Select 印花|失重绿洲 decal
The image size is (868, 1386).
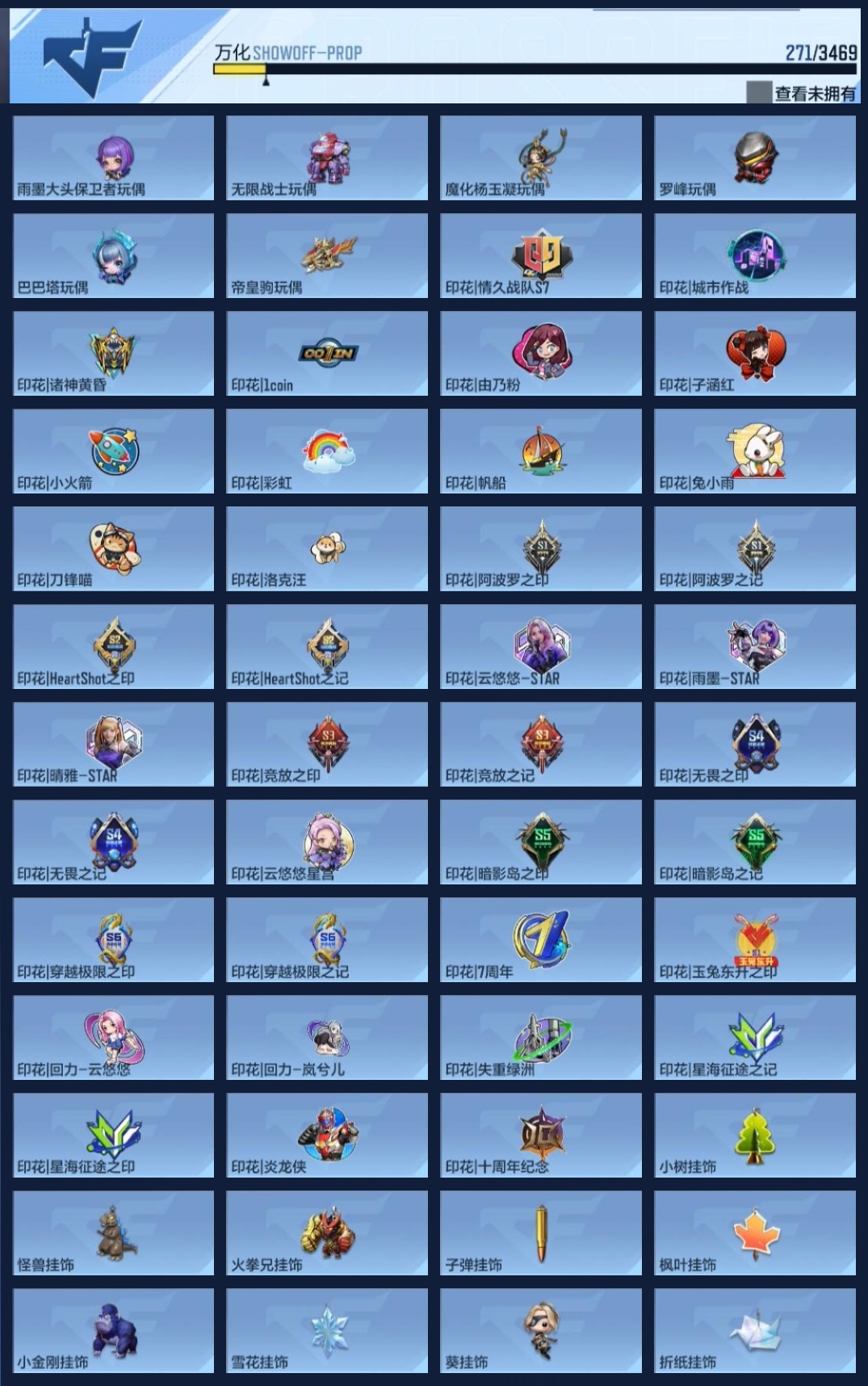(x=541, y=1038)
